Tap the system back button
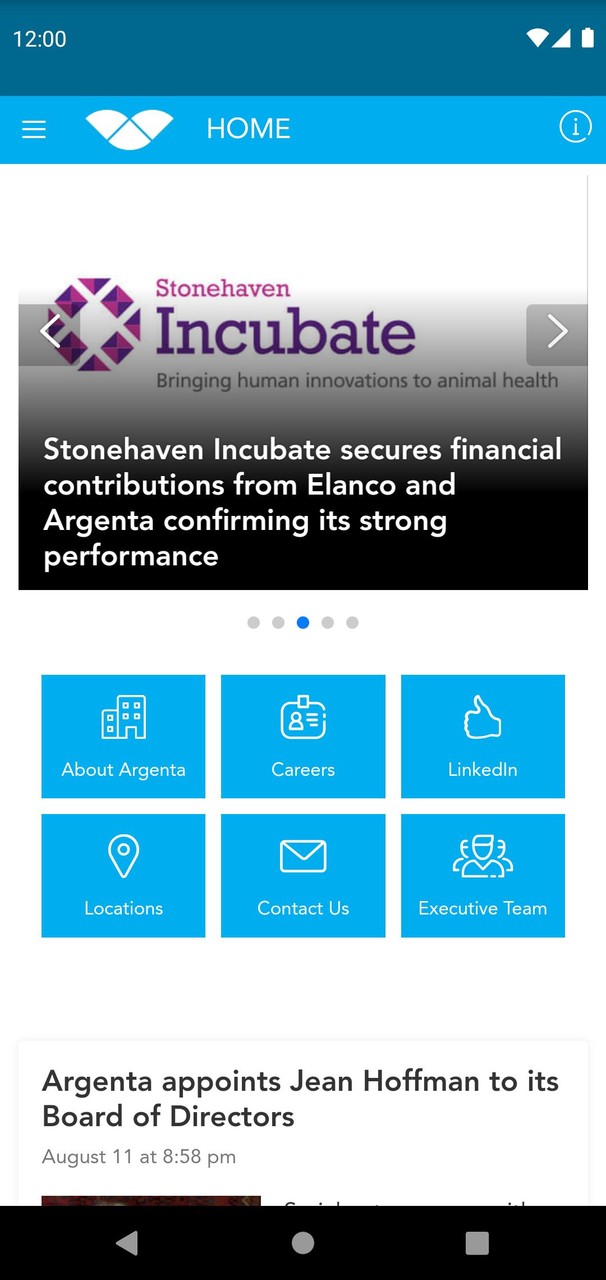 point(127,1243)
